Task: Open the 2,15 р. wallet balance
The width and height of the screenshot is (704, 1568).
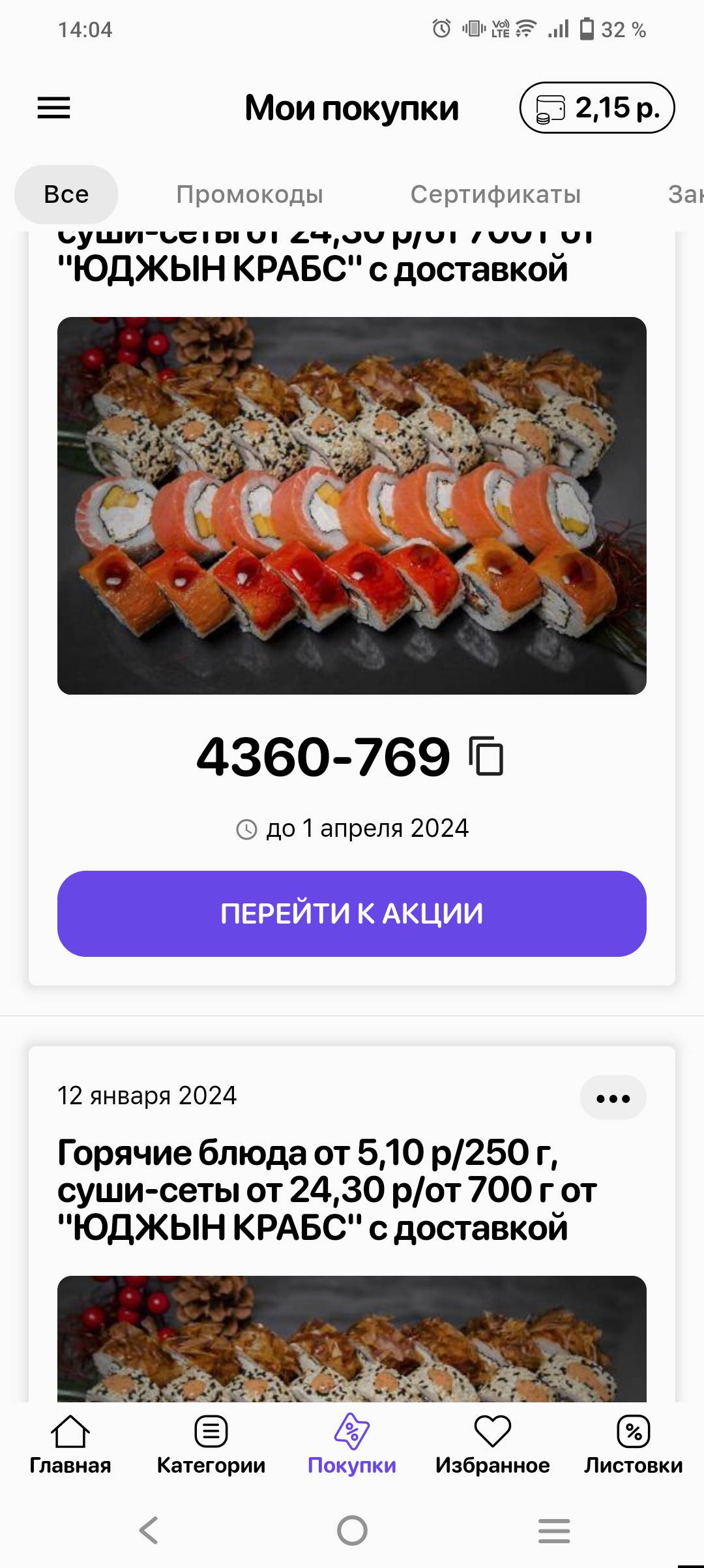Action: tap(596, 108)
